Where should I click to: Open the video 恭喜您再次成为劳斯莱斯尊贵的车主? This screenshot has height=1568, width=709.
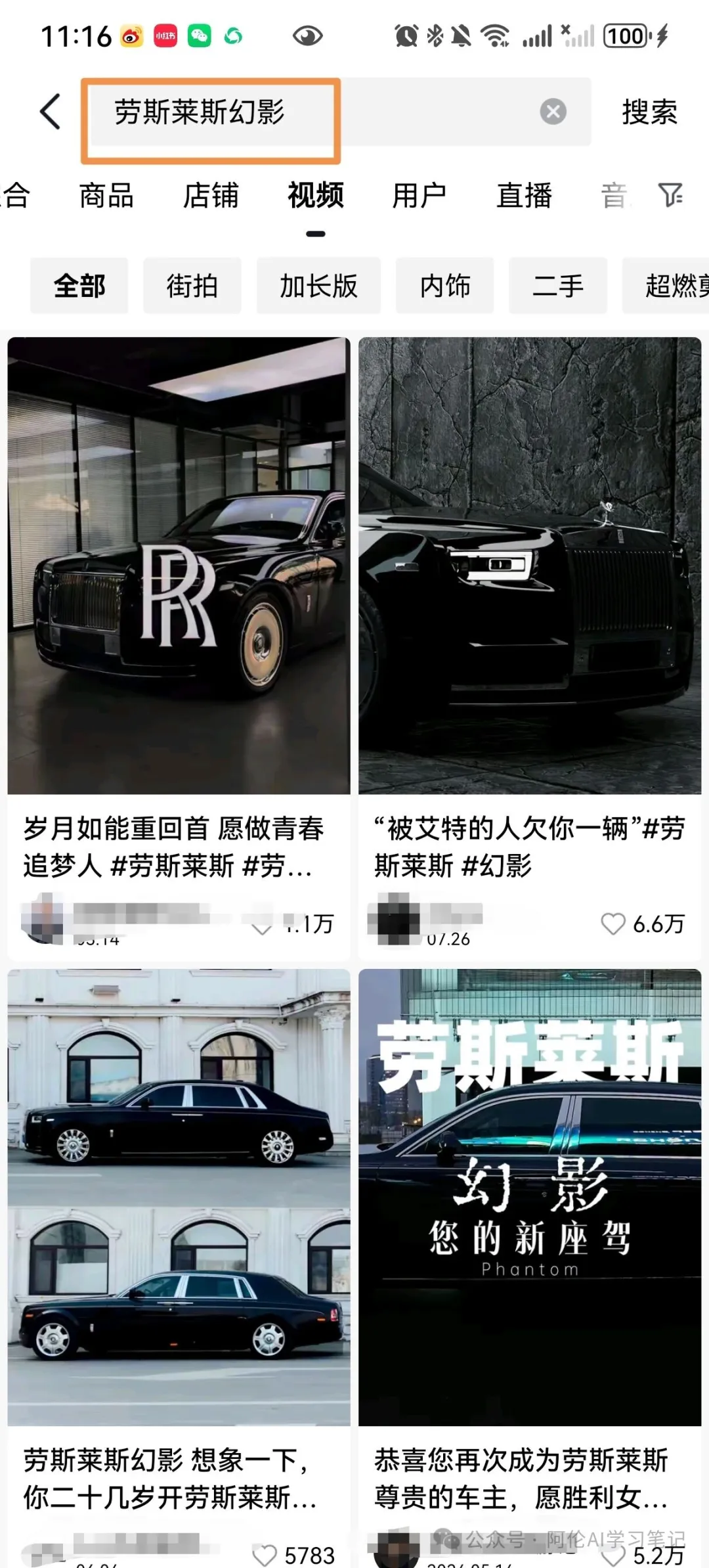[529, 1196]
